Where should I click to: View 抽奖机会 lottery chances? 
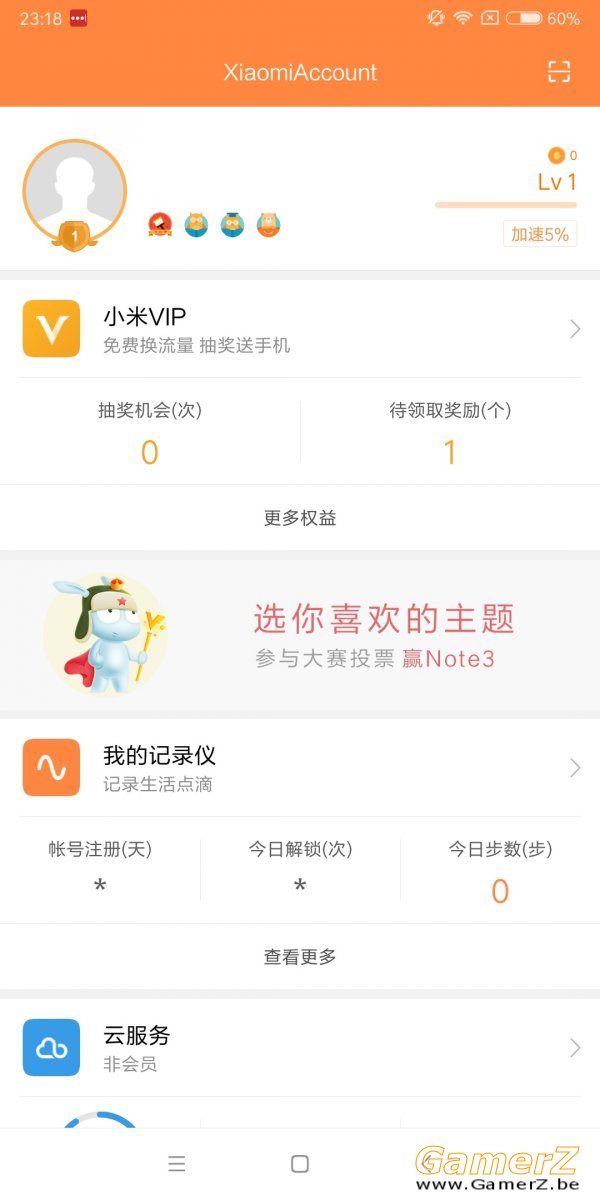pyautogui.click(x=150, y=433)
